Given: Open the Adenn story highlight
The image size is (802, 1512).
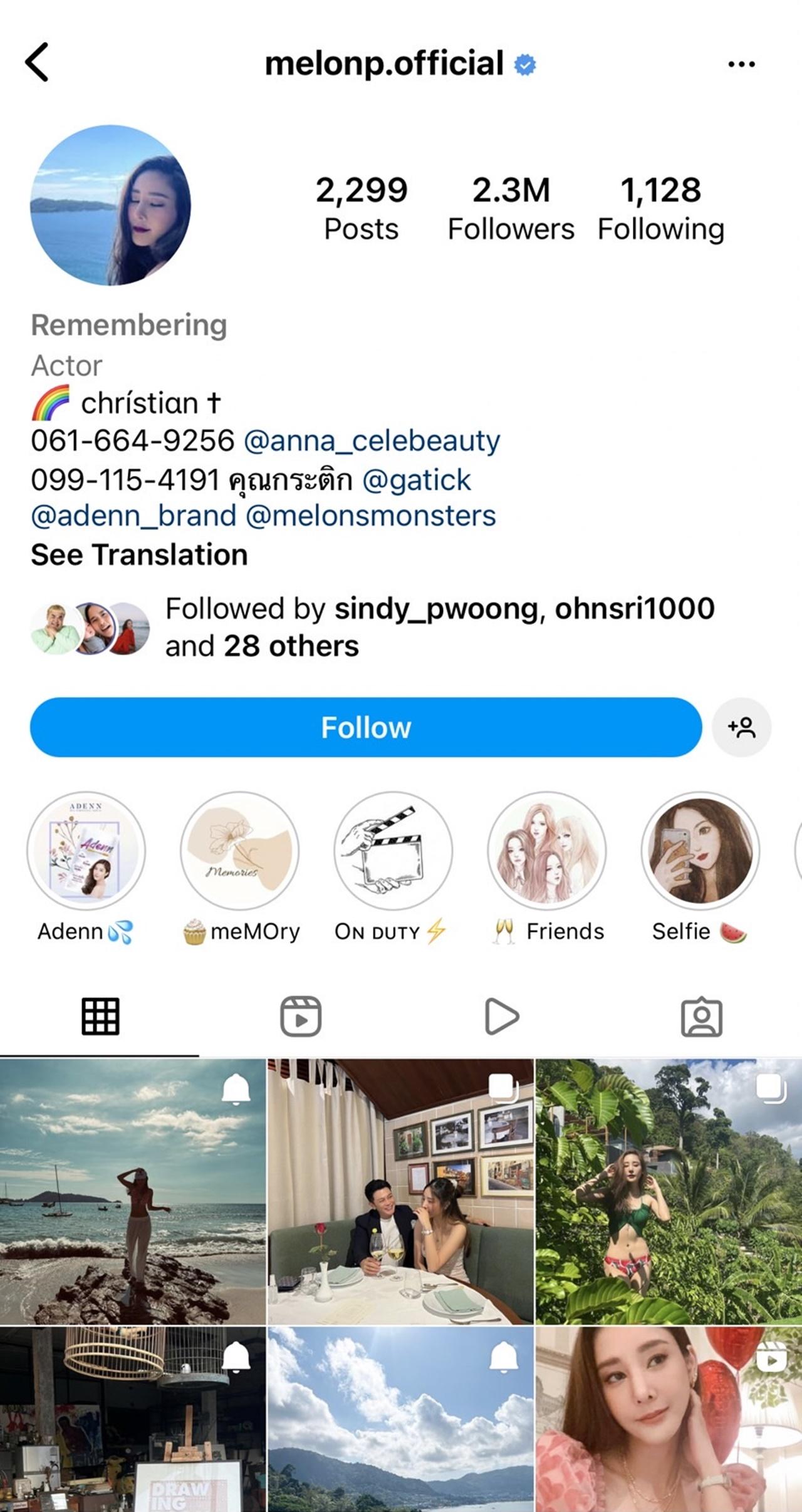Looking at the screenshot, I should pos(86,851).
